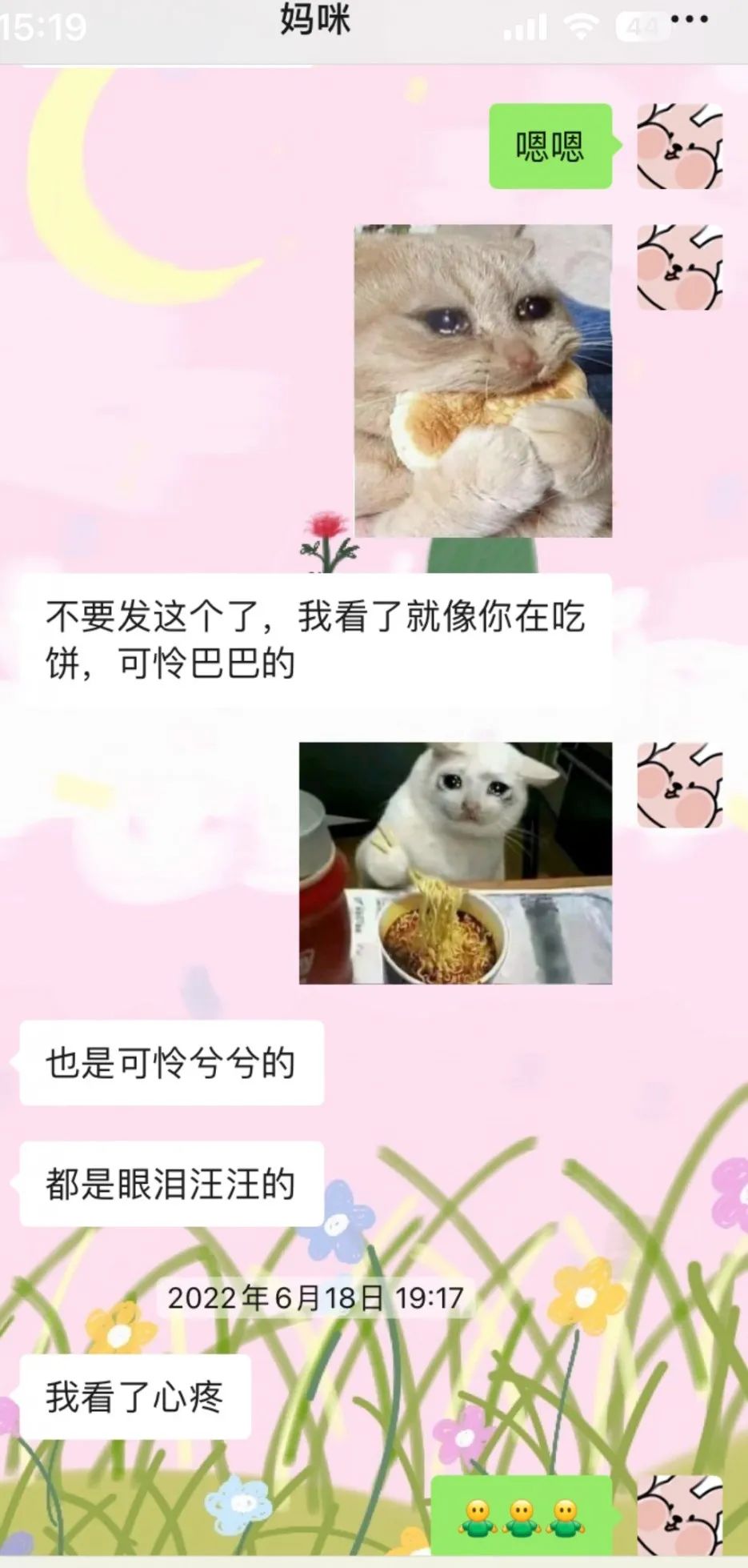The width and height of the screenshot is (748, 1568).
Task: Open the three-dot chat info menu
Action: pos(689,19)
